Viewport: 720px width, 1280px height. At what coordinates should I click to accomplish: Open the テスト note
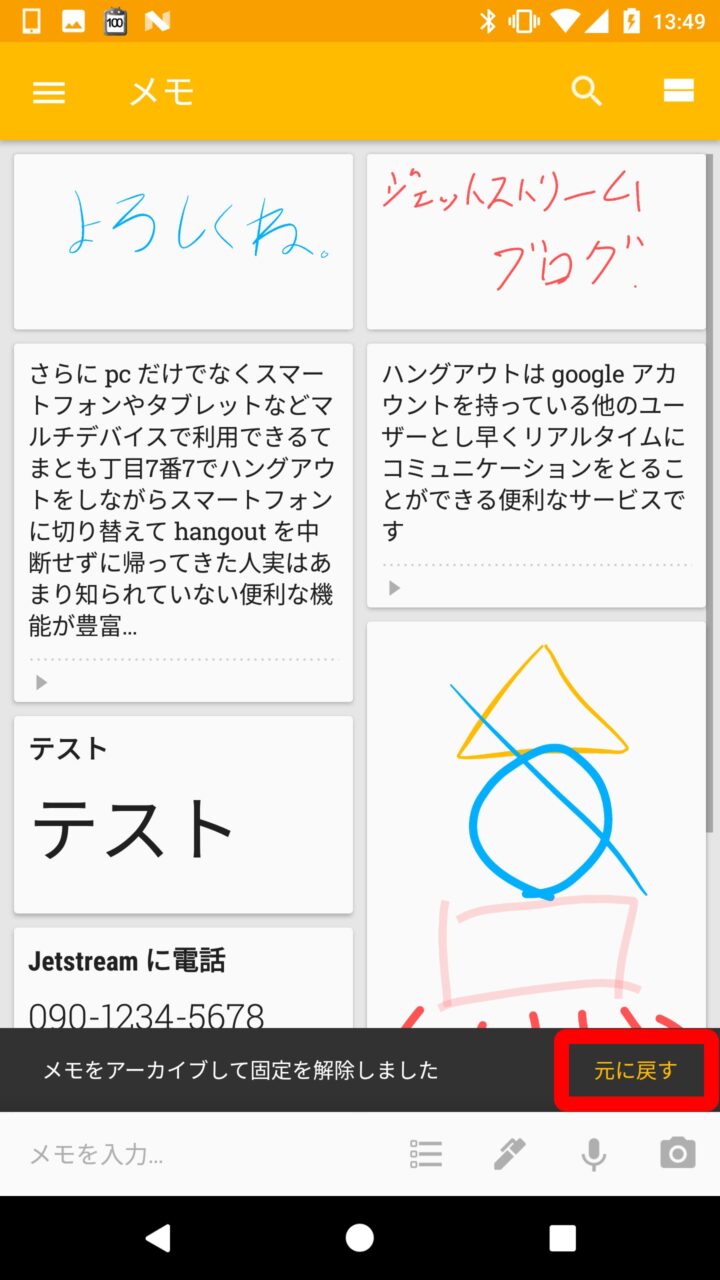click(x=183, y=813)
